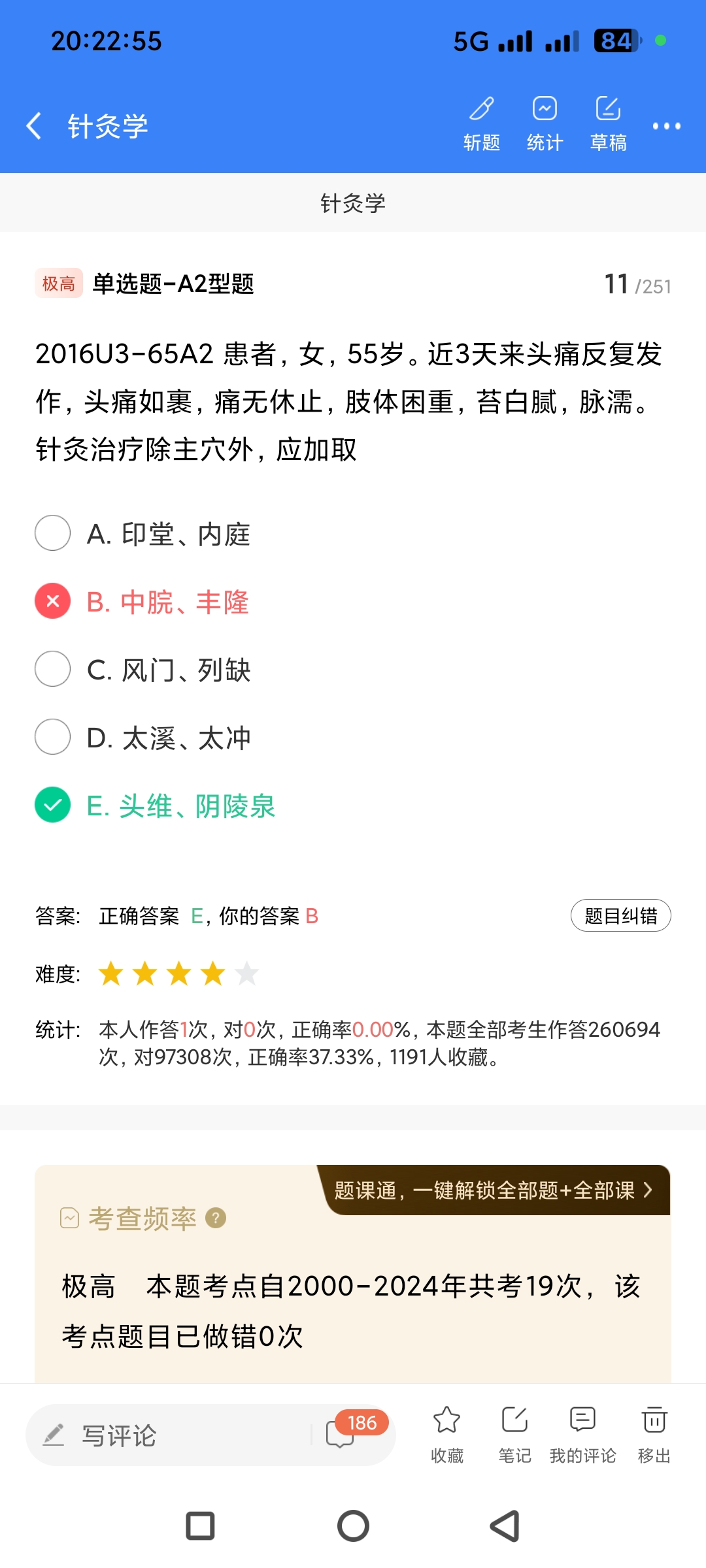Go back from the 针灸学 question page

point(34,125)
